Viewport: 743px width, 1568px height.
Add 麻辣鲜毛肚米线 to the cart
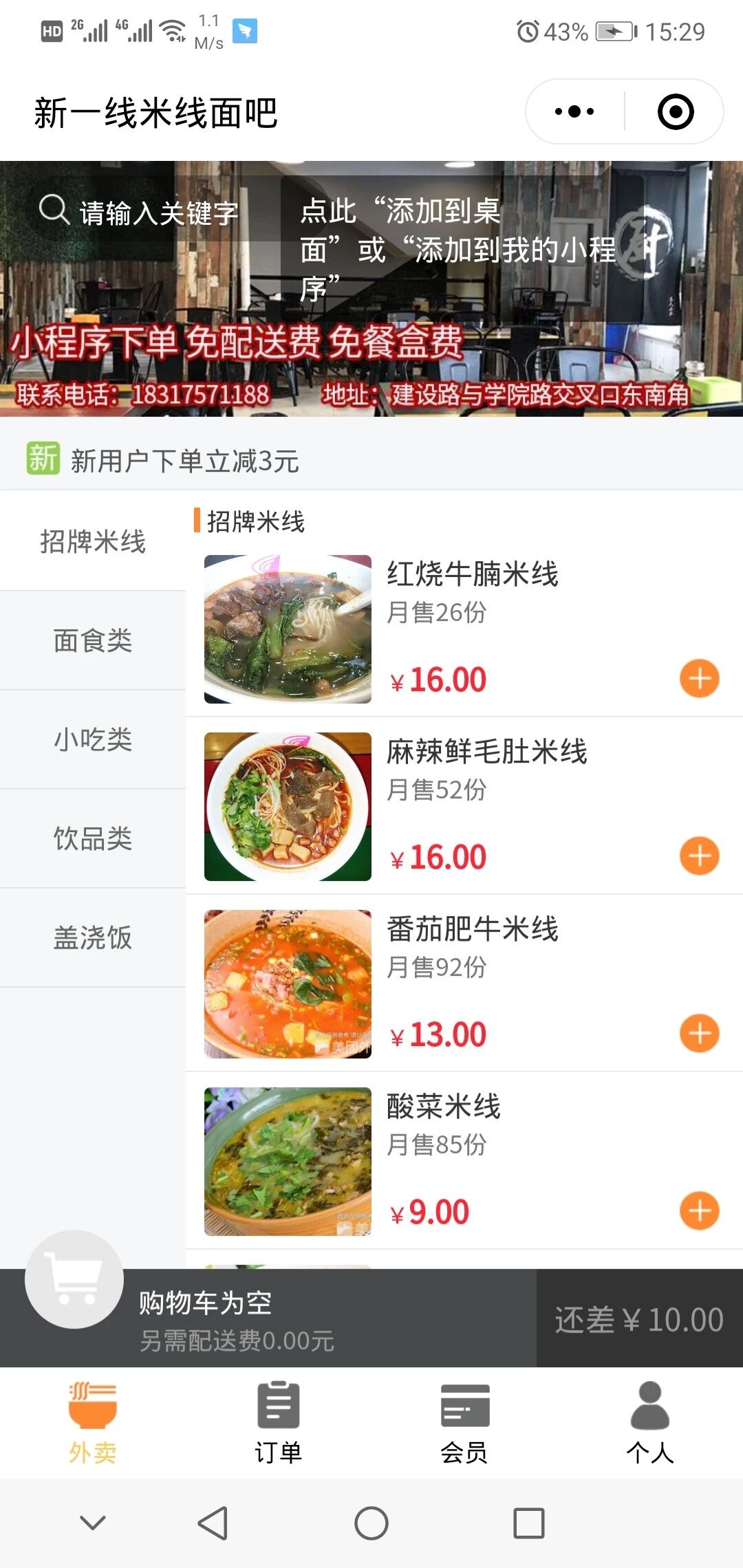click(x=699, y=856)
